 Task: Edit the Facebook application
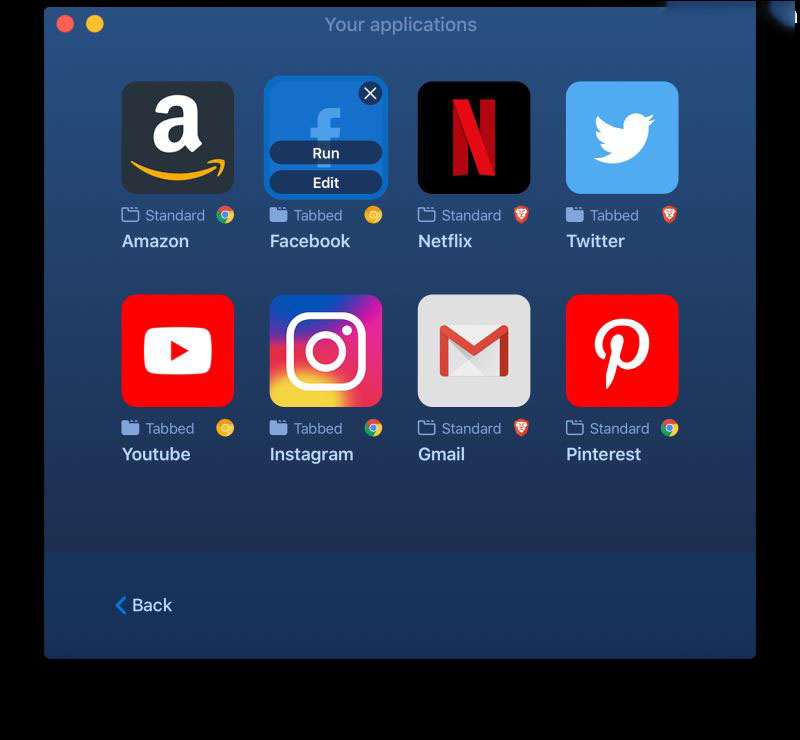pyautogui.click(x=326, y=183)
